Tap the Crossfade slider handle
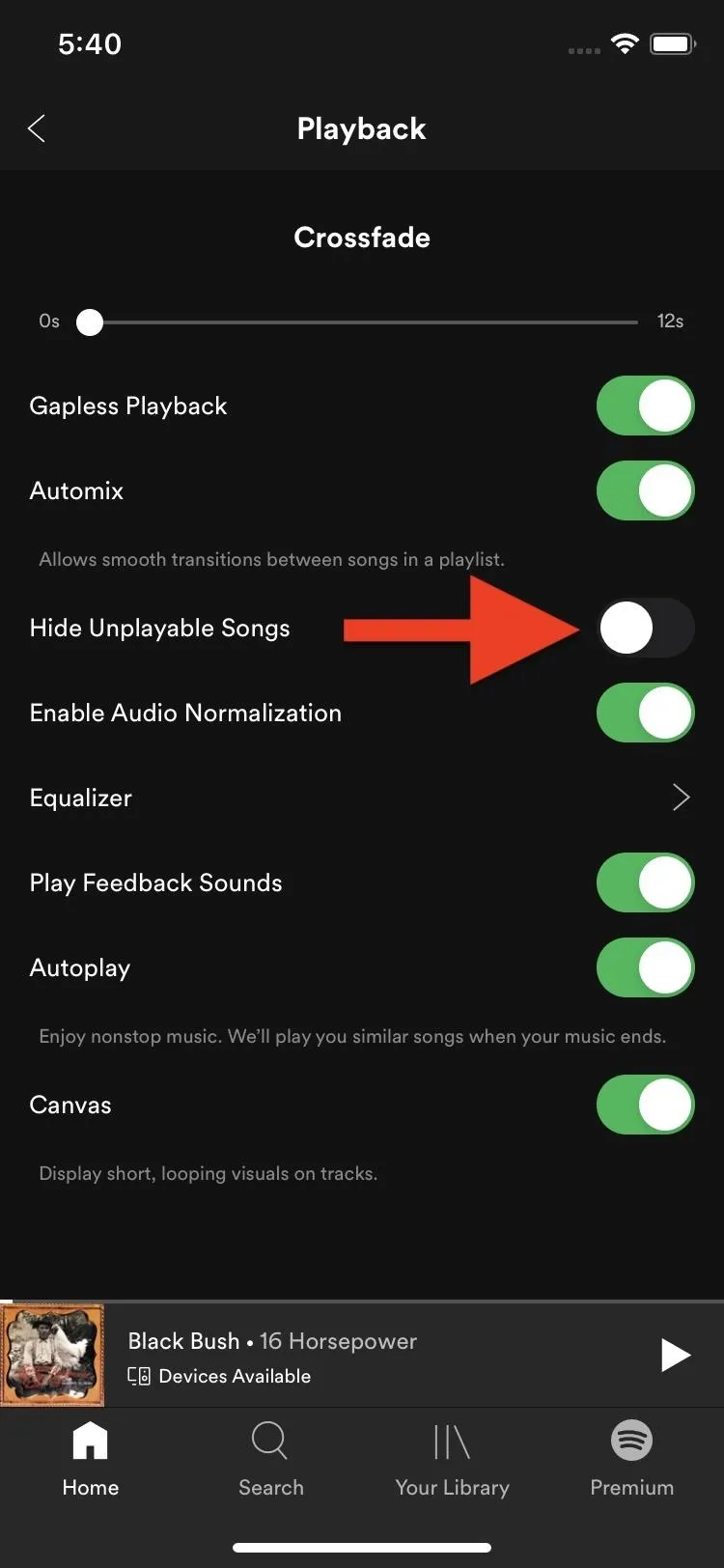This screenshot has width=724, height=1568. (90, 322)
